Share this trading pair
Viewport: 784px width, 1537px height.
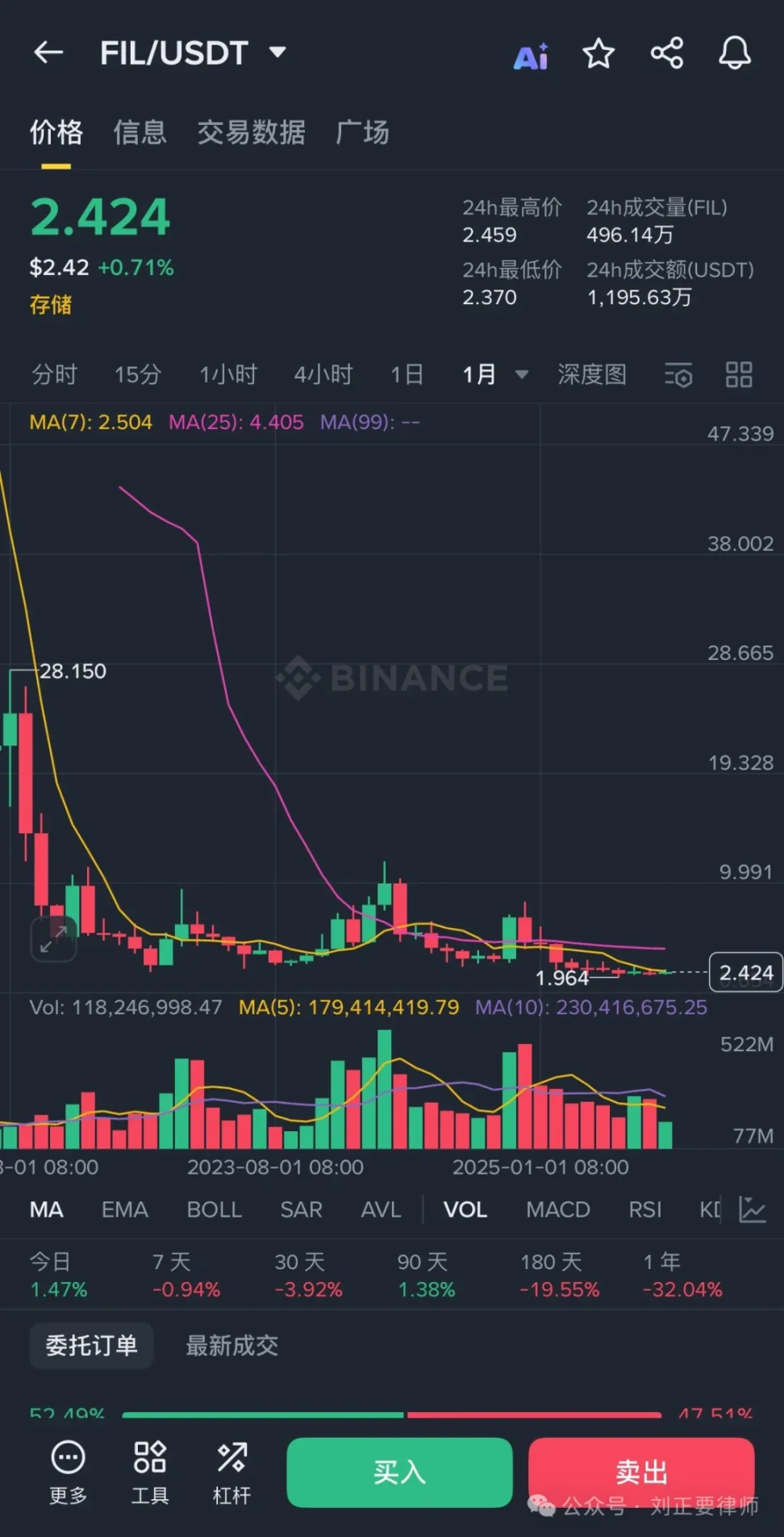coord(667,54)
